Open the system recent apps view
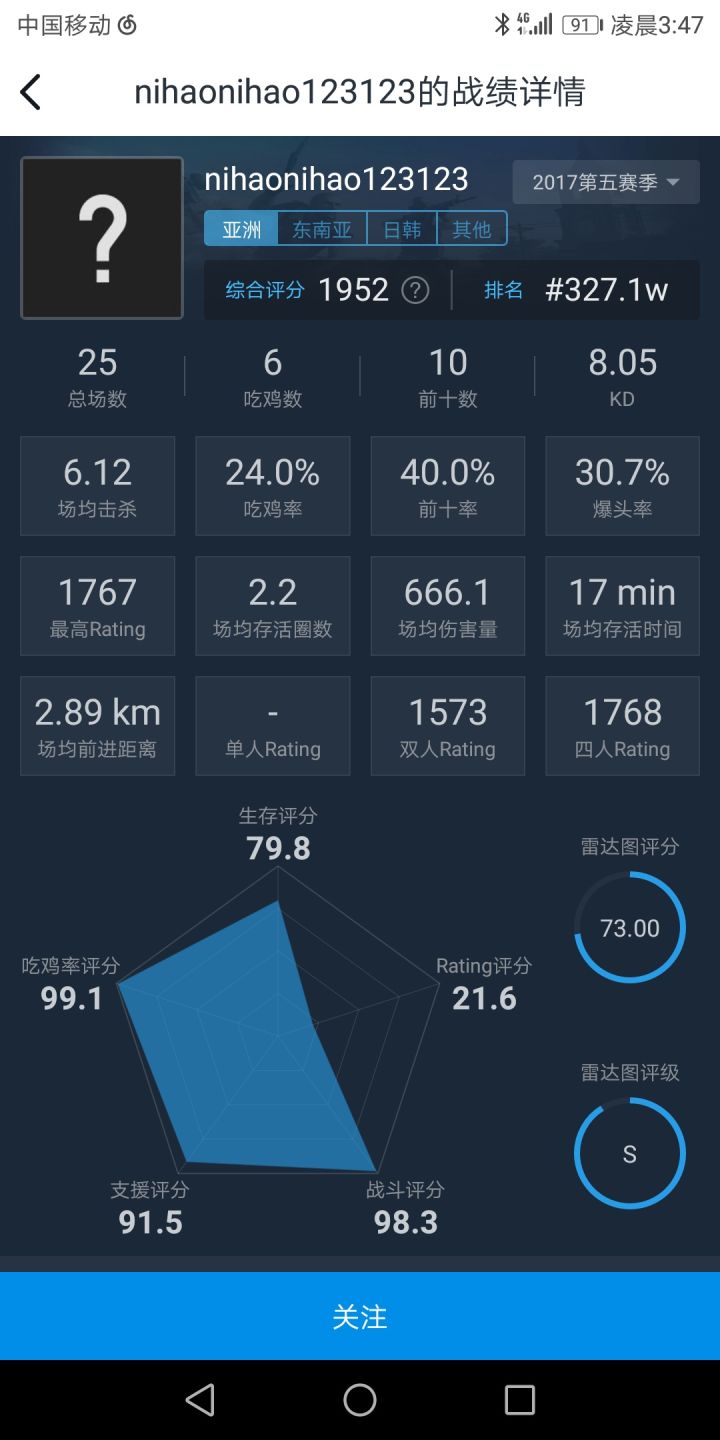The width and height of the screenshot is (720, 1440). click(519, 1400)
